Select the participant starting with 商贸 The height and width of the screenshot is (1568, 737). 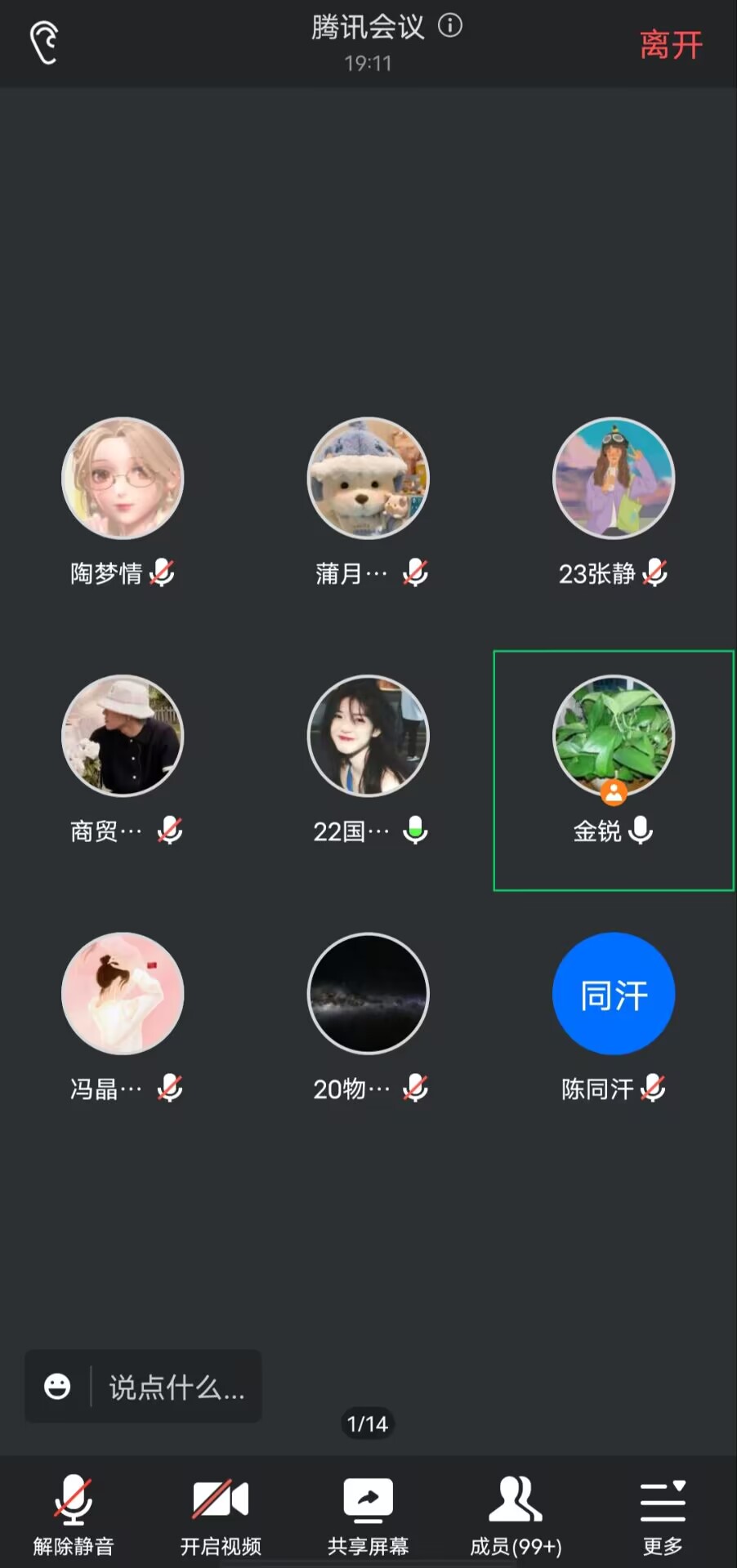click(x=123, y=737)
